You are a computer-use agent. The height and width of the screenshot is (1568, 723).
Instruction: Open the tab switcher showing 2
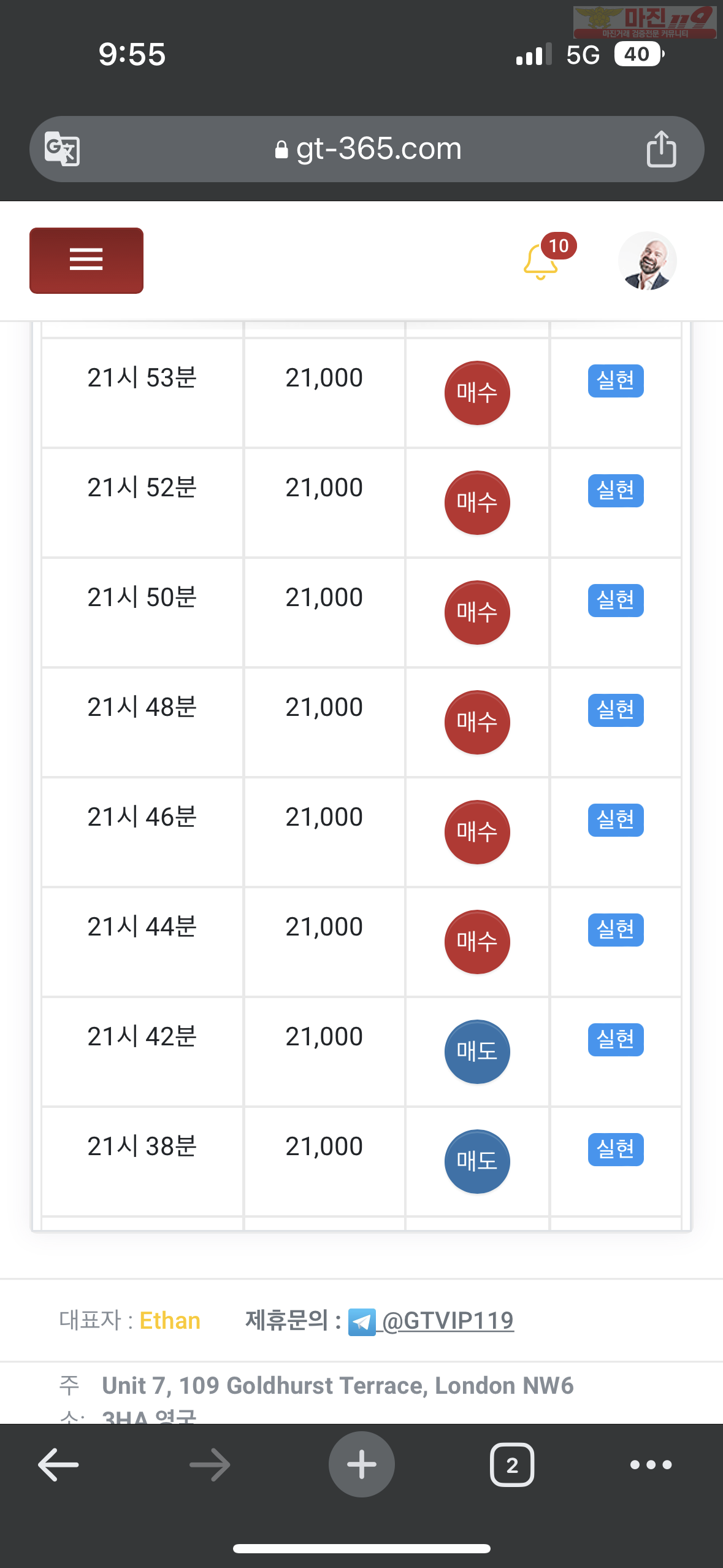pos(512,1464)
